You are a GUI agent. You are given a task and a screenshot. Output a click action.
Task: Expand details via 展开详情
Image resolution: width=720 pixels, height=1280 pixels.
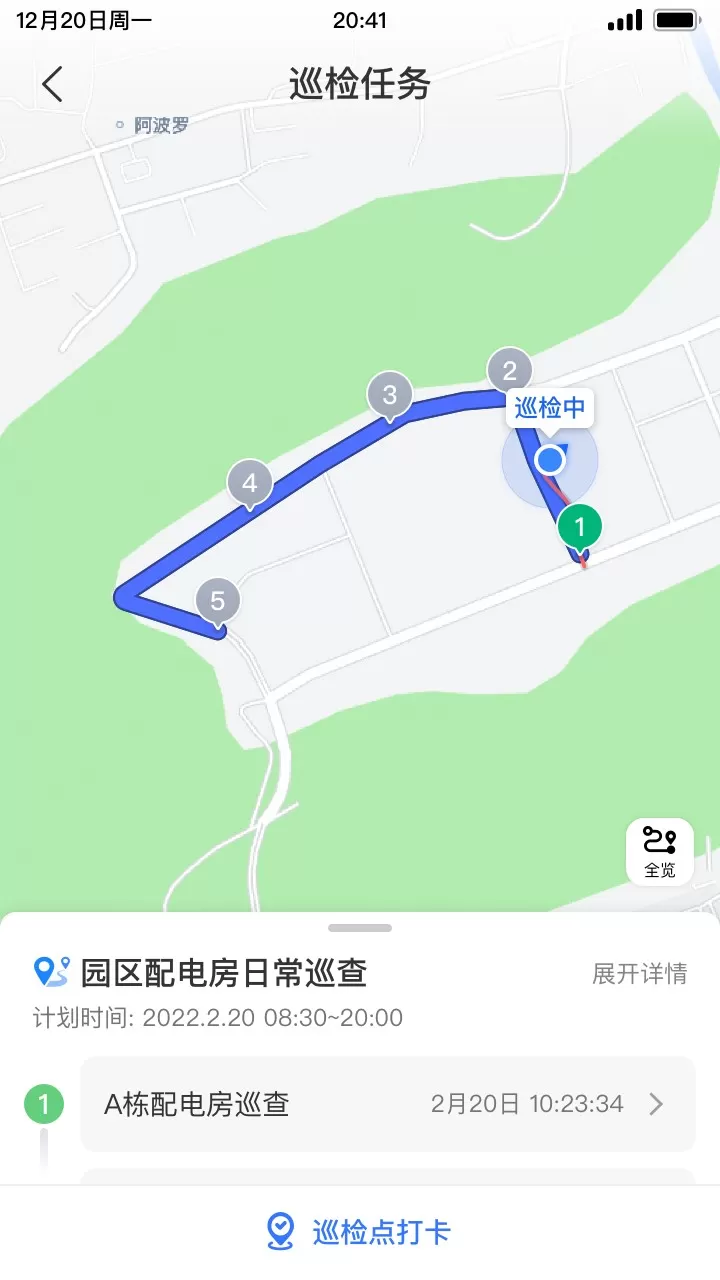(640, 973)
